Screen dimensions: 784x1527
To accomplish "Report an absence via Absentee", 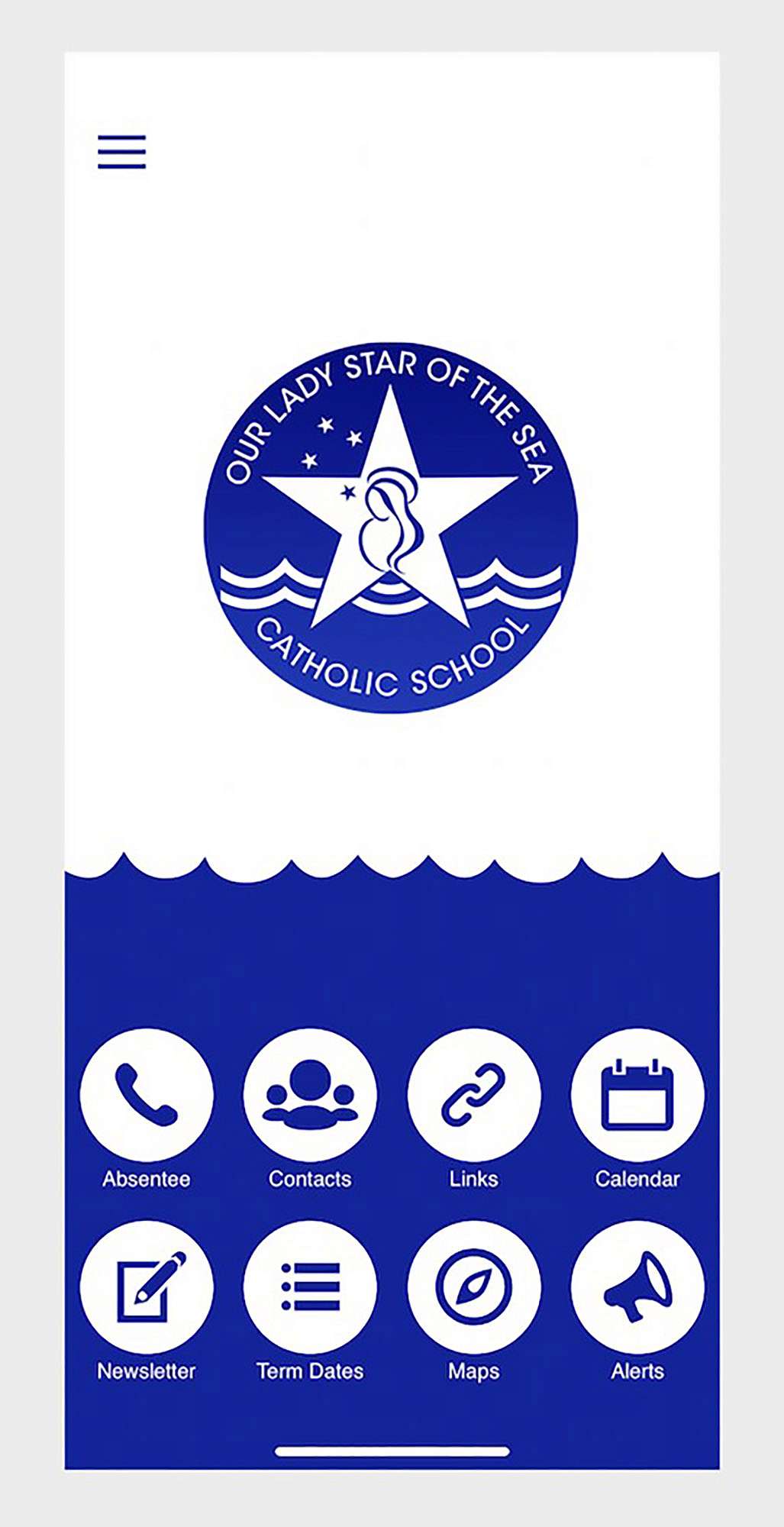I will [147, 1095].
